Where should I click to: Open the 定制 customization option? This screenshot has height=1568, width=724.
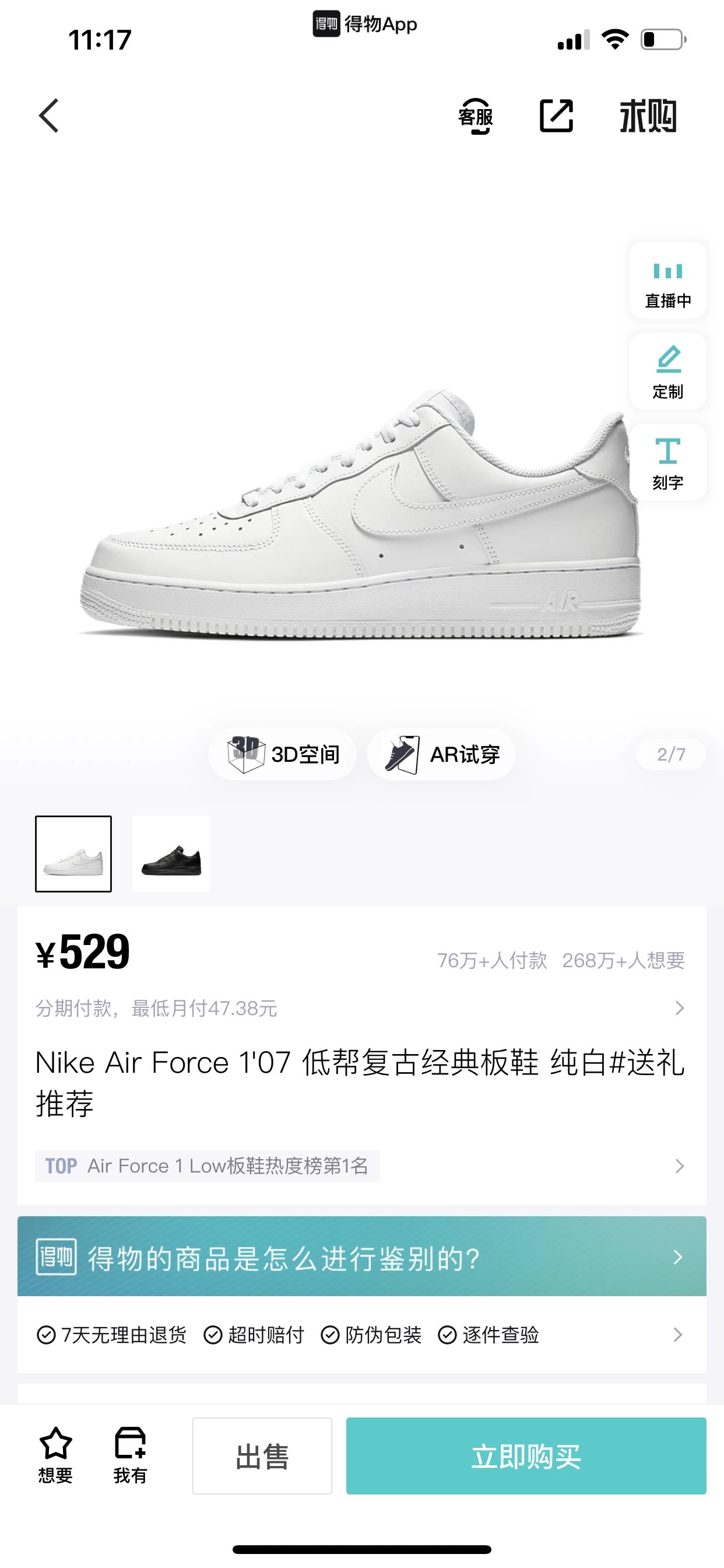pyautogui.click(x=667, y=373)
